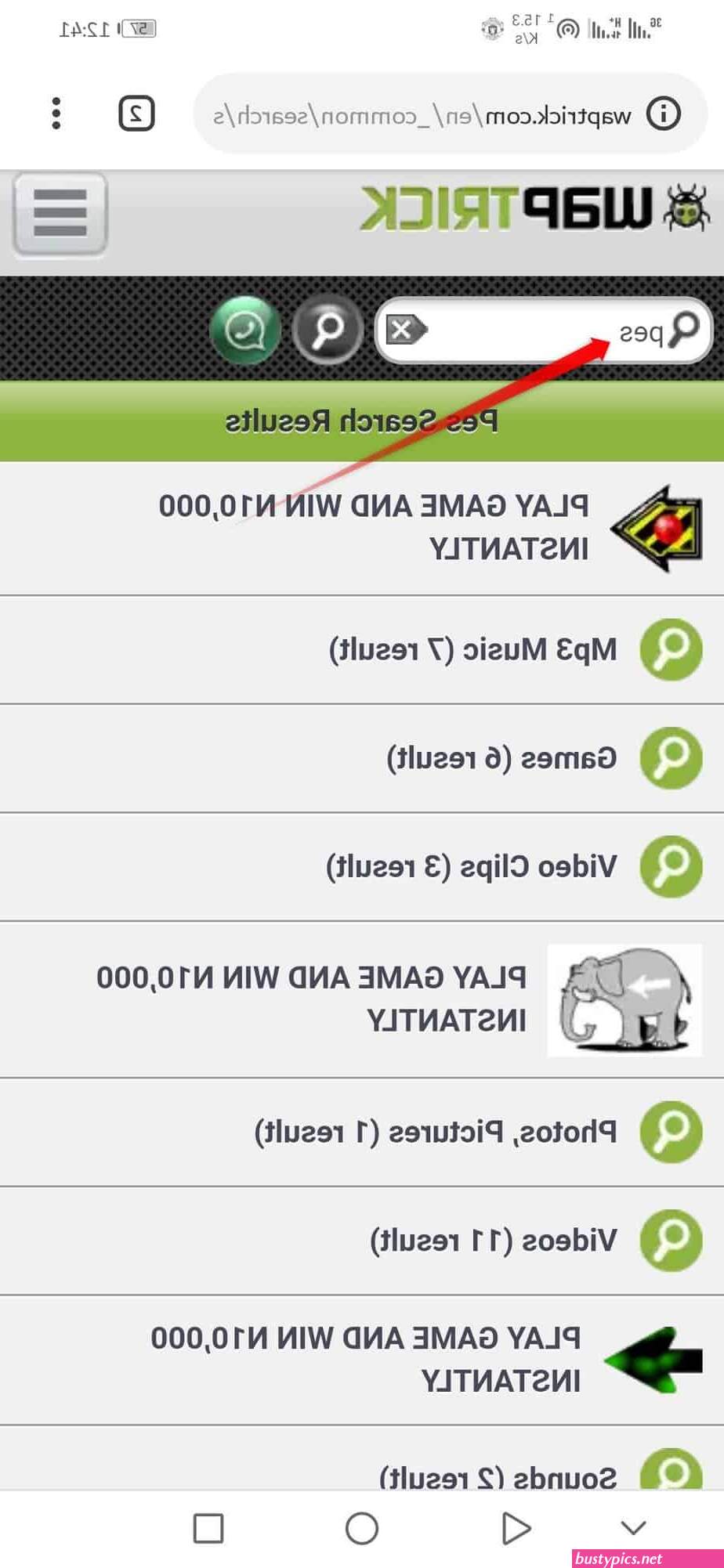The image size is (724, 1568).
Task: Tap the round magnifier search button
Action: (x=328, y=330)
